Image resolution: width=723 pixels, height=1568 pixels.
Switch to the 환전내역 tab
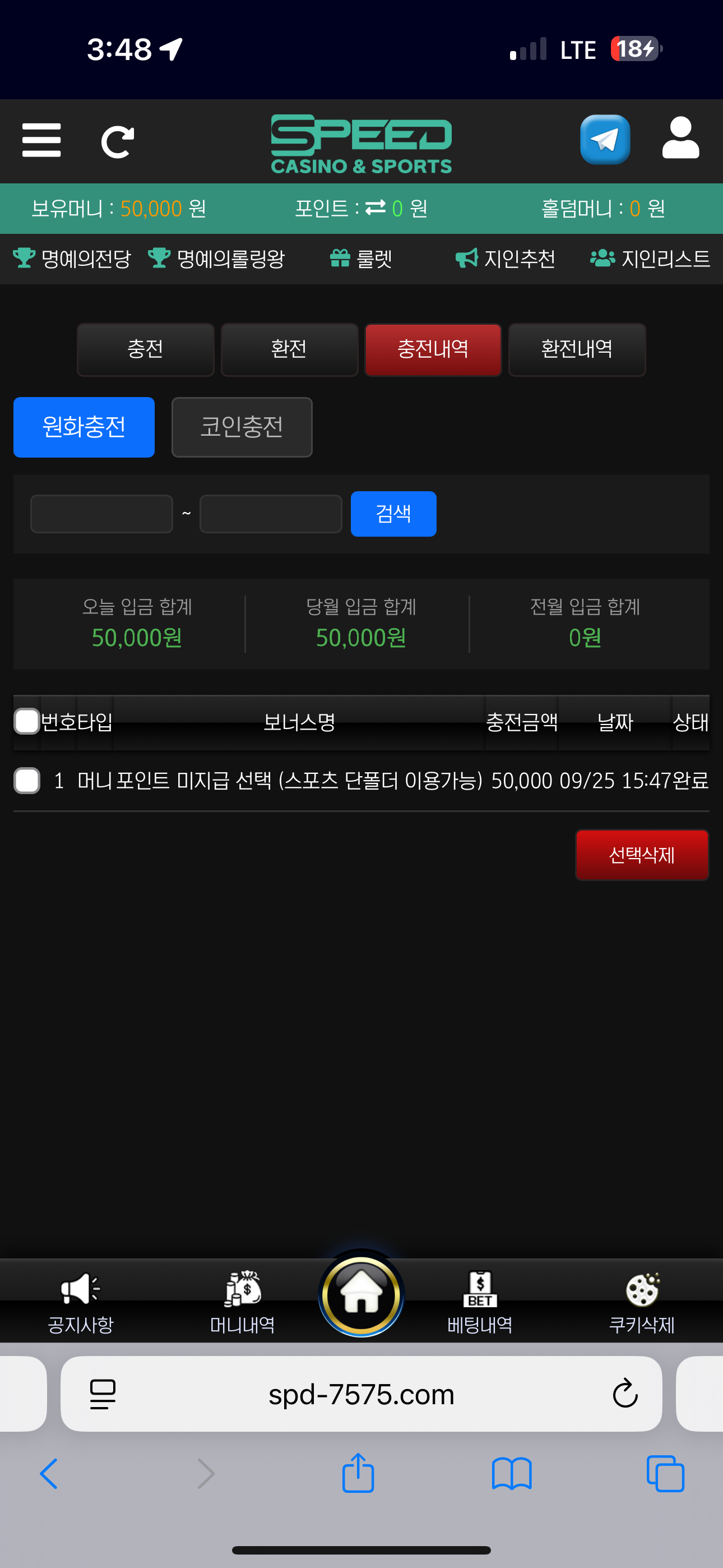(576, 349)
